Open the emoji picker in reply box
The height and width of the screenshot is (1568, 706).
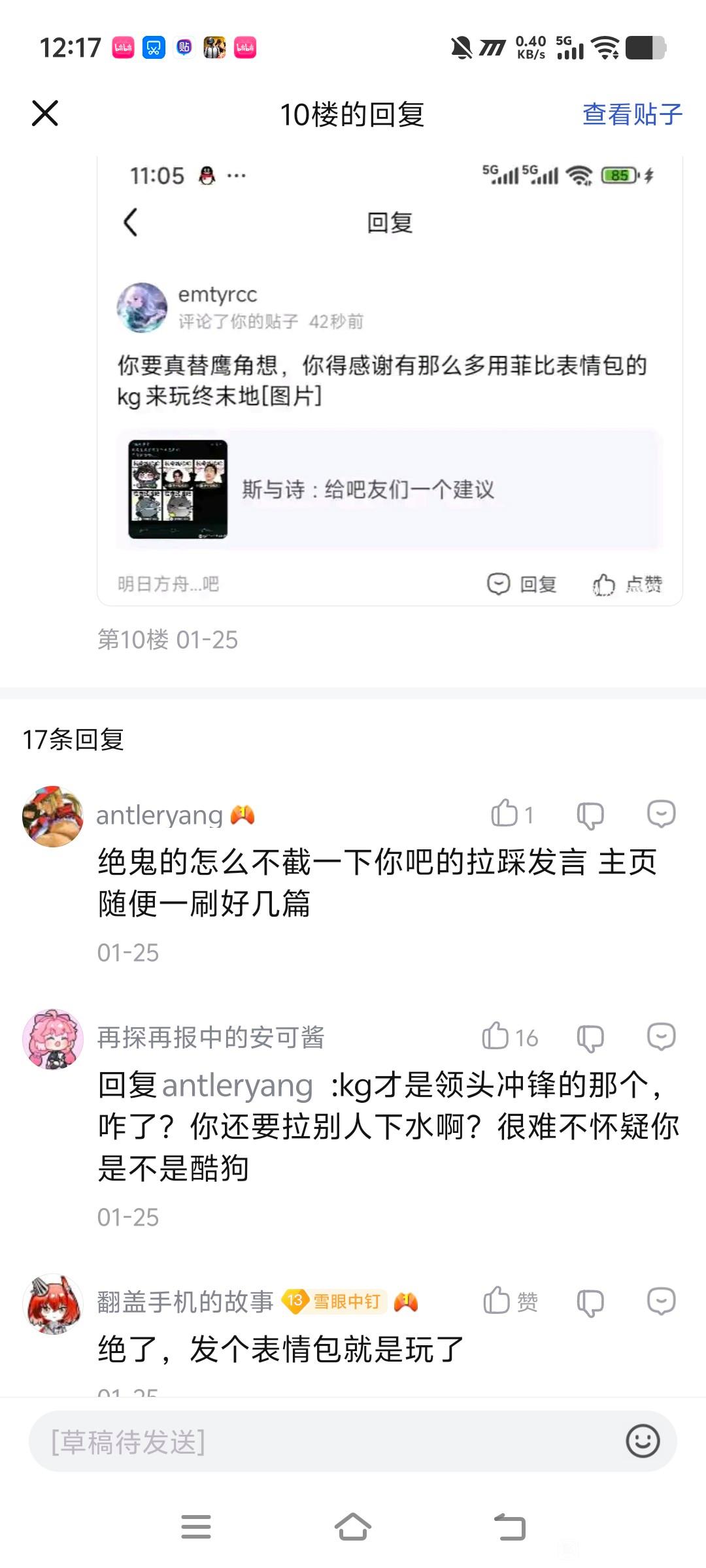tap(643, 1441)
